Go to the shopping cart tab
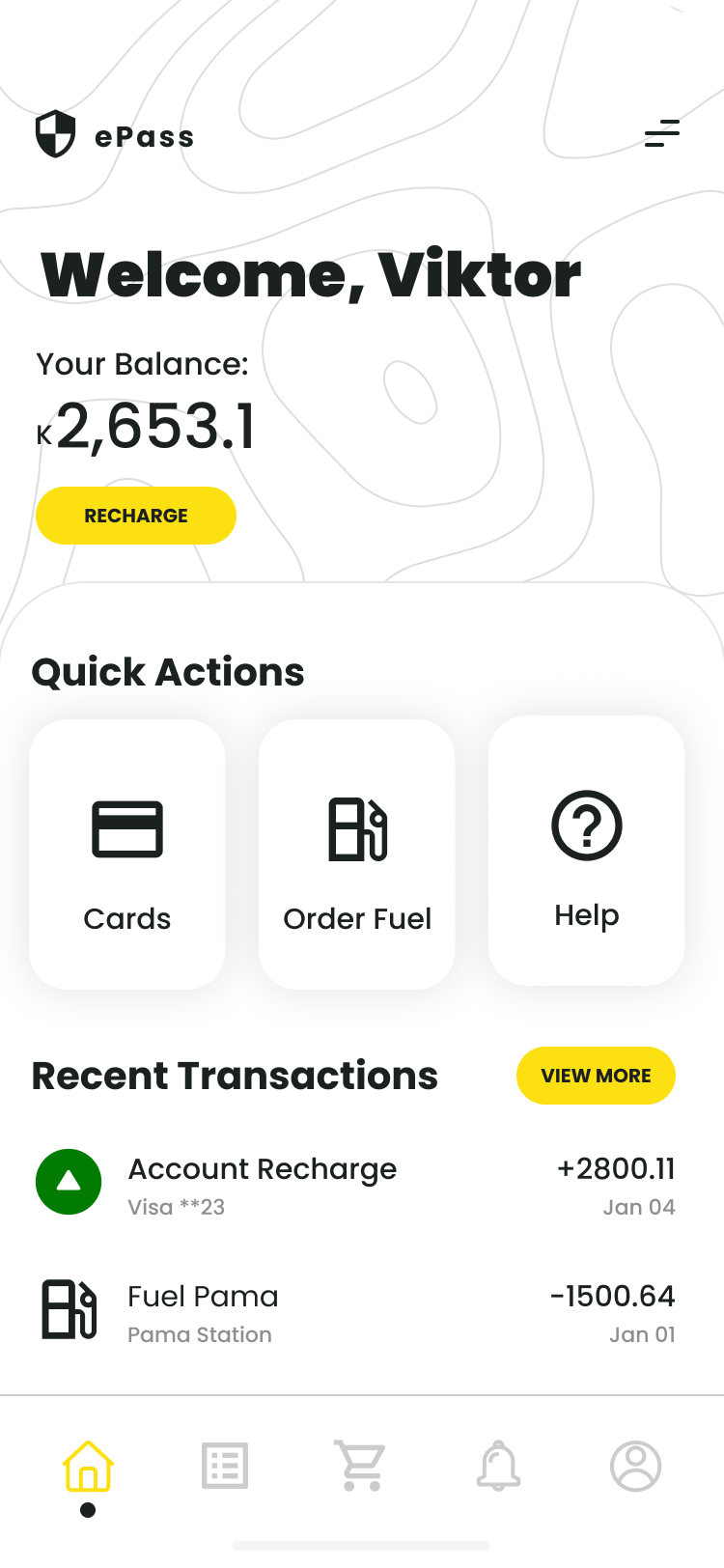This screenshot has height=1568, width=724. (360, 1466)
